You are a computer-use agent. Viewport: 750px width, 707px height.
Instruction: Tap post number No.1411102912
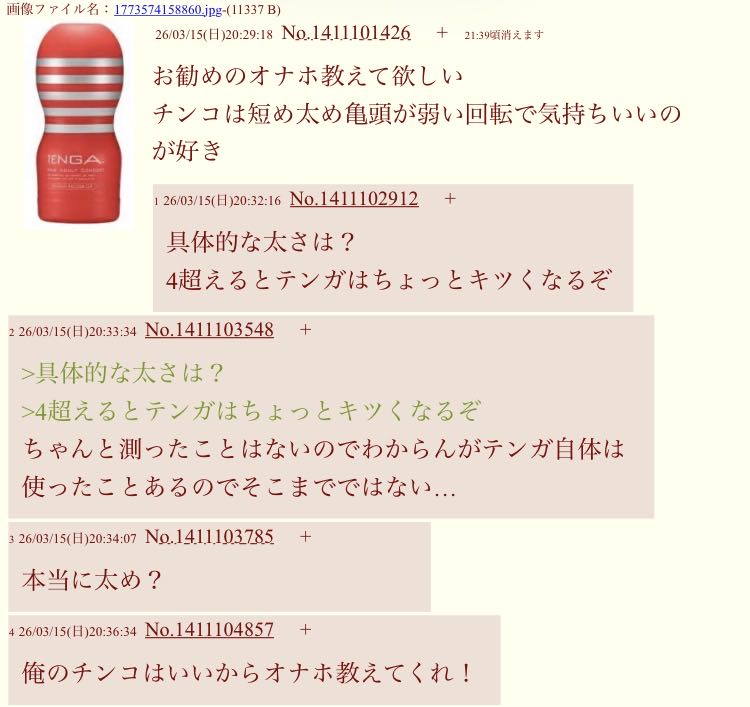(353, 199)
